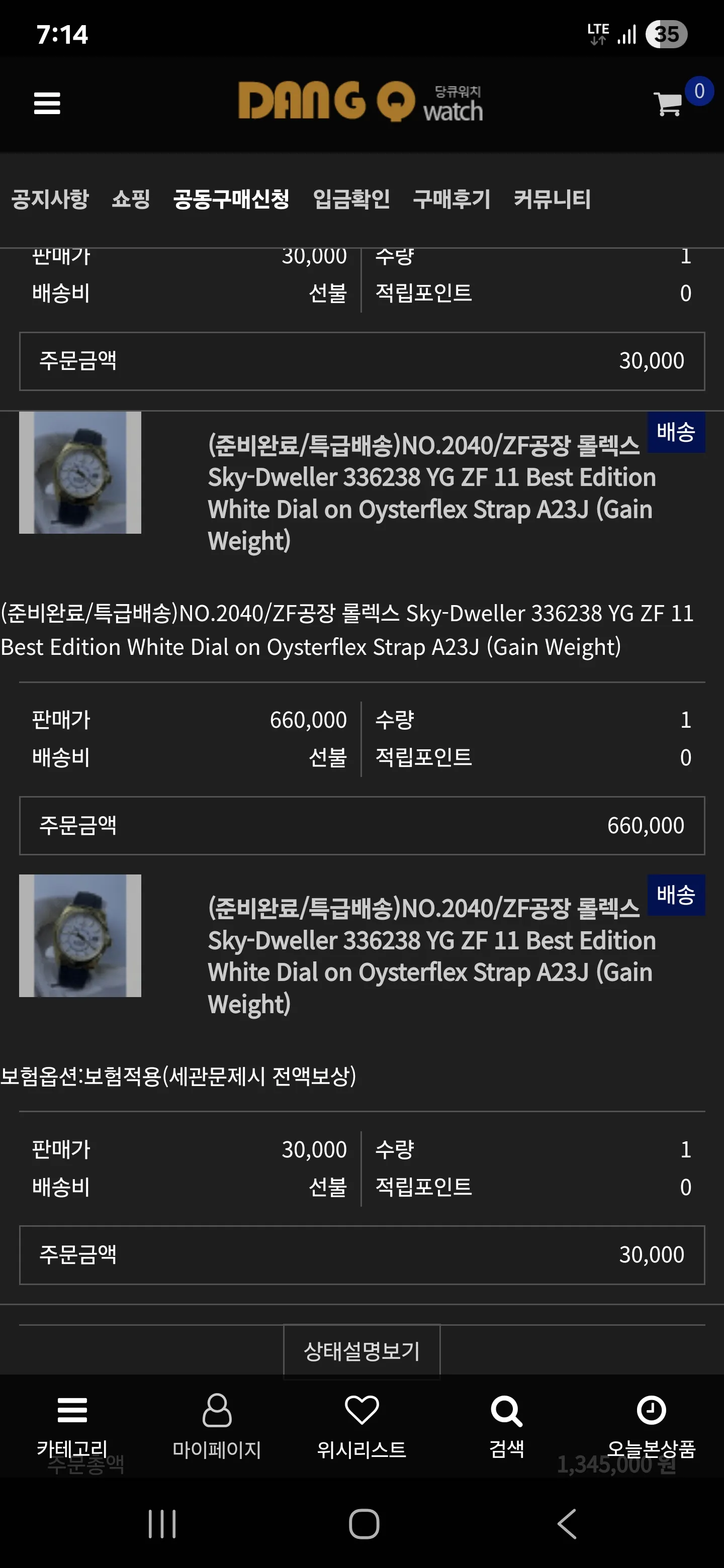Select the 공동구매신청 tab
This screenshot has height=1568, width=724.
(x=231, y=199)
